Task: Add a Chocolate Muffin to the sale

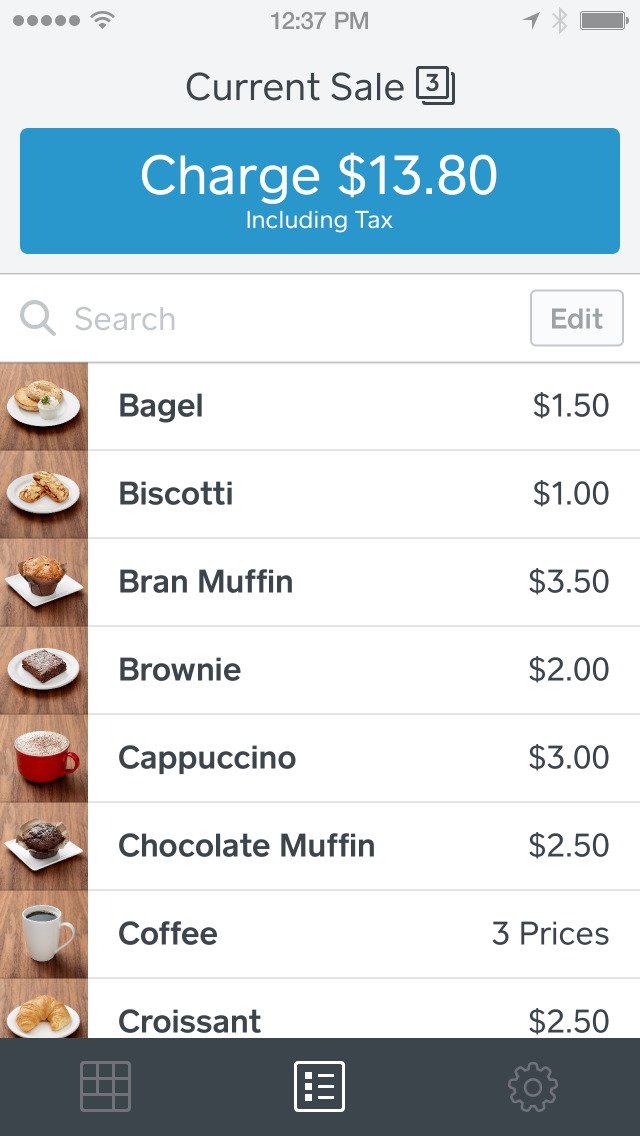Action: pyautogui.click(x=320, y=846)
